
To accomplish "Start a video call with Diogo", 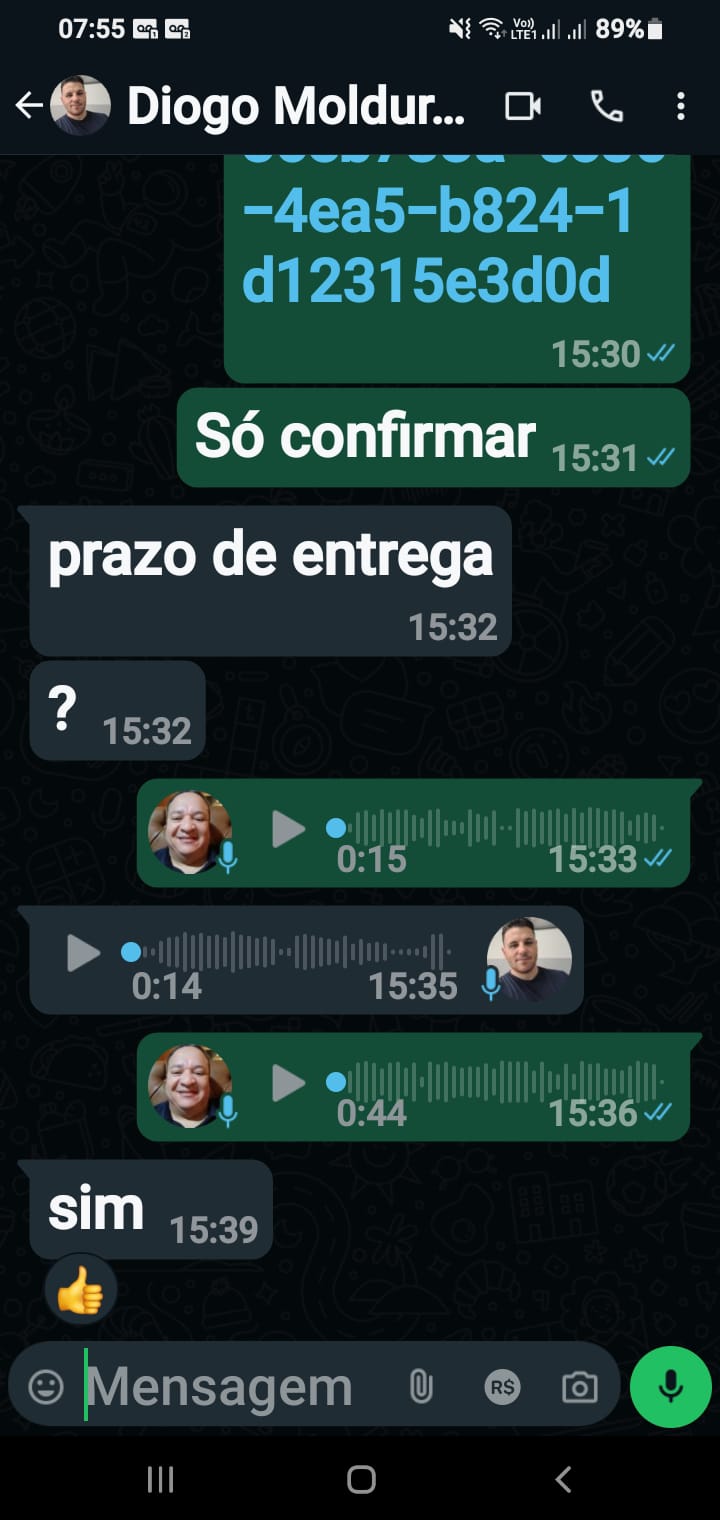I will click(523, 106).
